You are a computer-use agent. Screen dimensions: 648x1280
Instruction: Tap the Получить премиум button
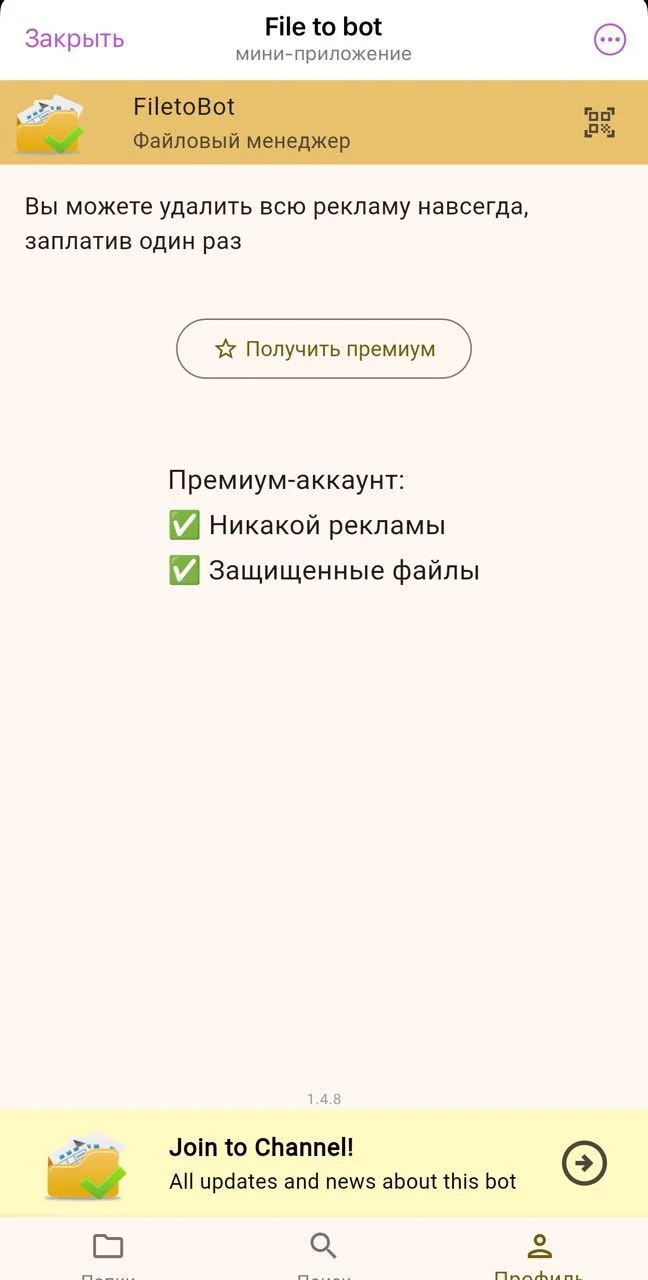tap(324, 349)
